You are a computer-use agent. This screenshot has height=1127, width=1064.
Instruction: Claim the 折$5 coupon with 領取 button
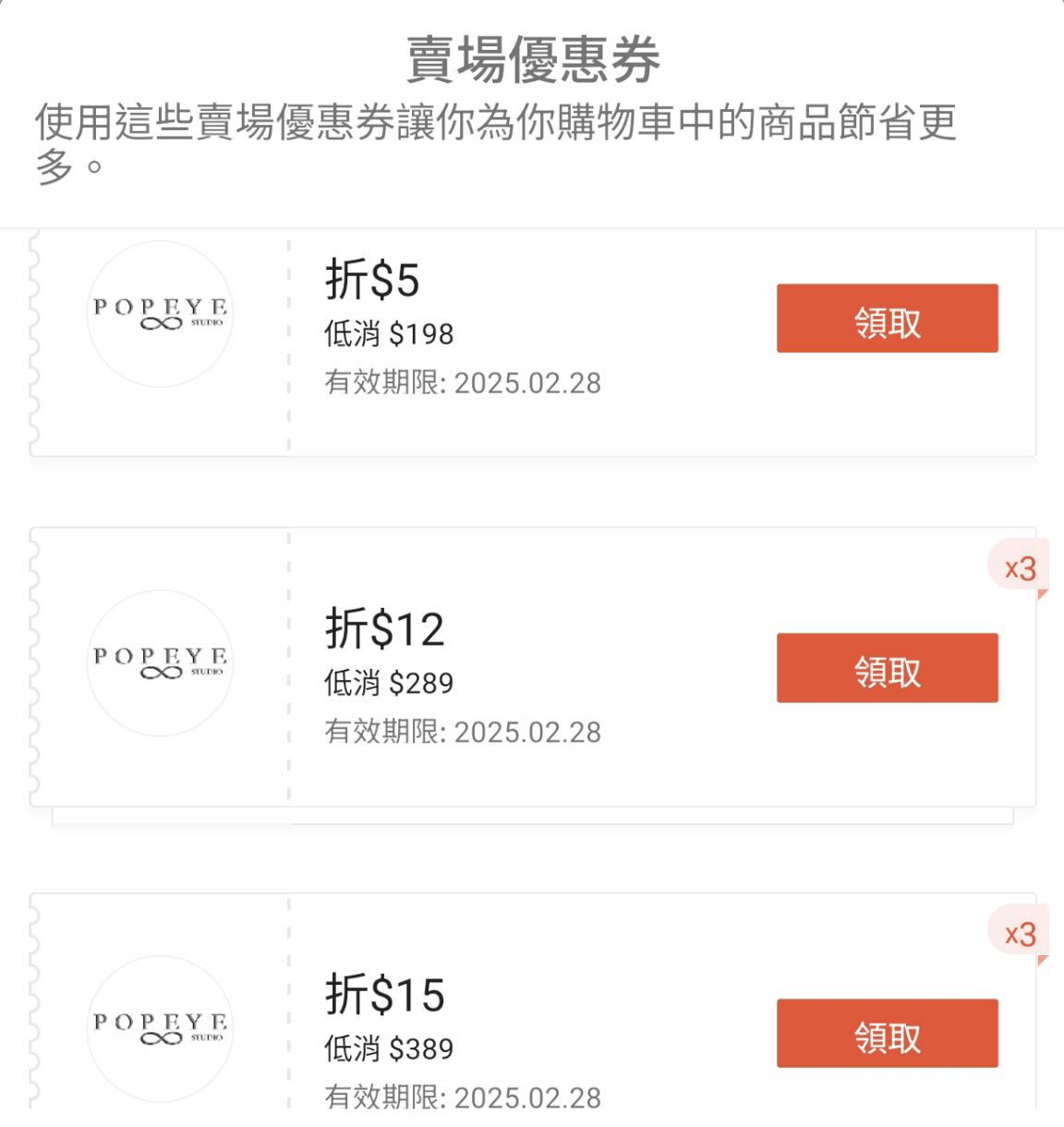coord(887,319)
